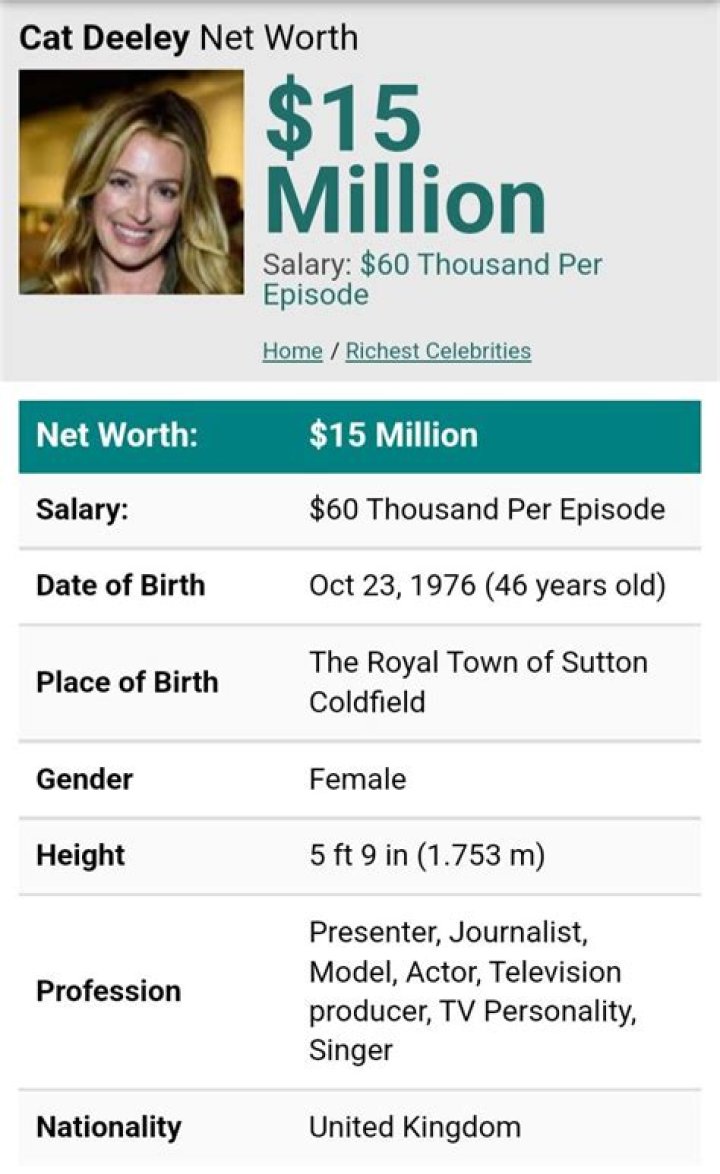Image resolution: width=720 pixels, height=1174 pixels.
Task: Go to the Richest Celebrities link
Action: click(439, 350)
